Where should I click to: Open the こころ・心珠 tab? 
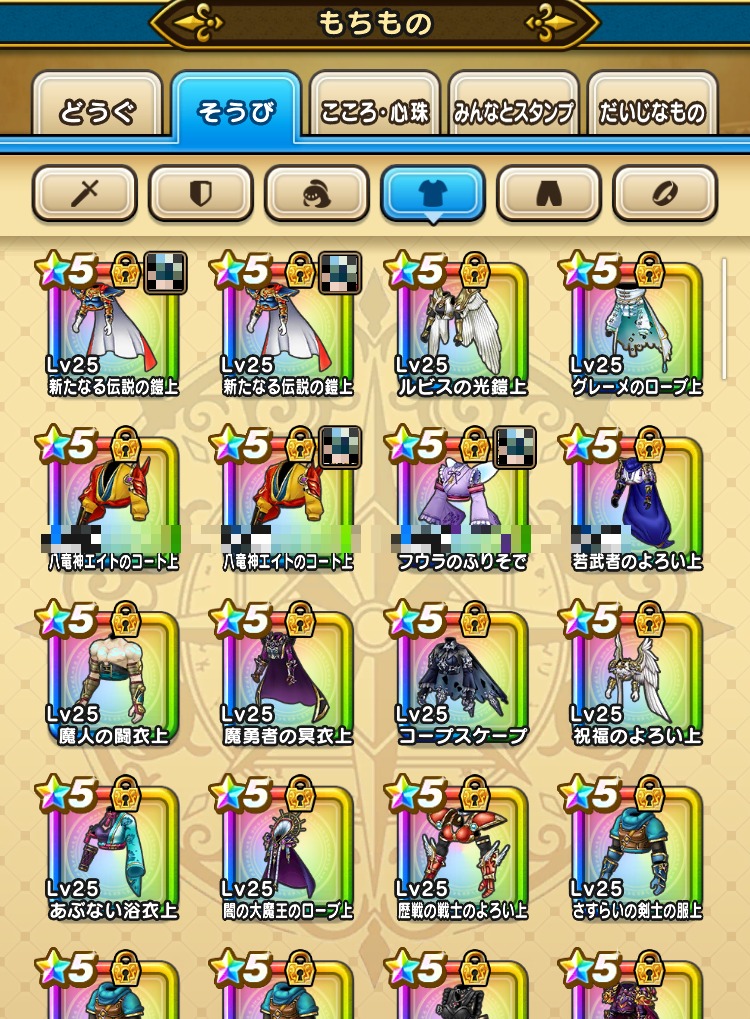(375, 110)
